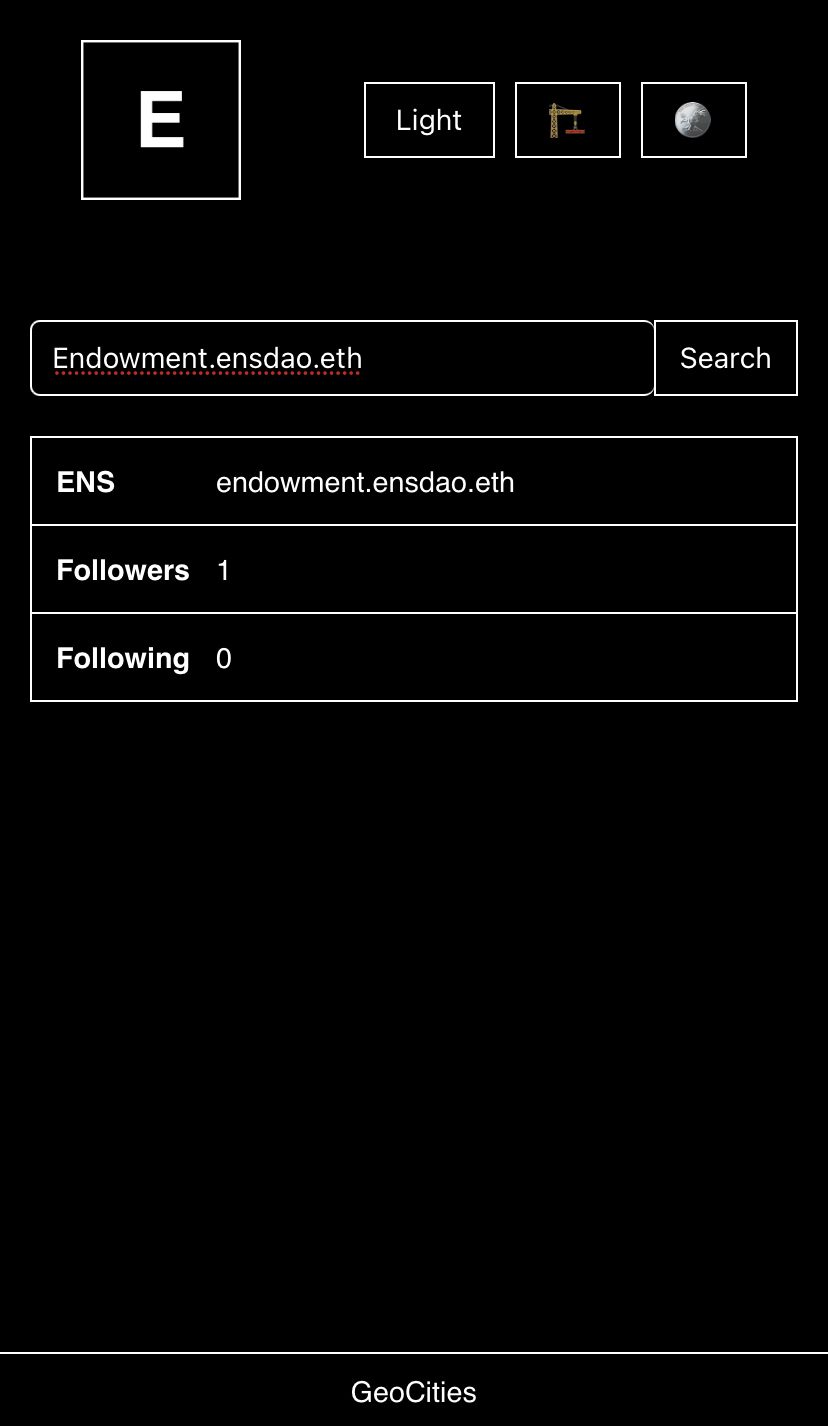This screenshot has height=1426, width=828.
Task: Tap the E logo box
Action: tap(161, 120)
